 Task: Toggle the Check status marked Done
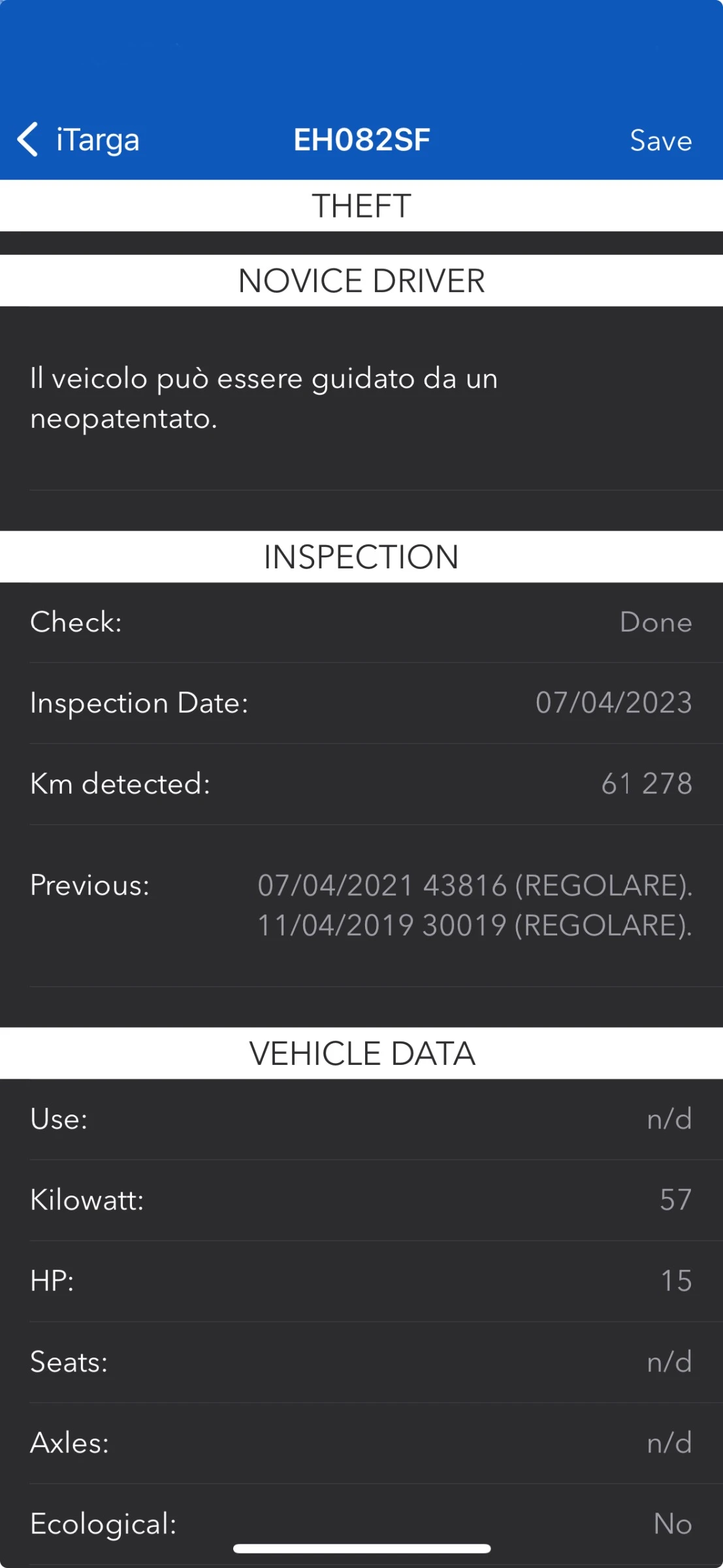coord(361,622)
